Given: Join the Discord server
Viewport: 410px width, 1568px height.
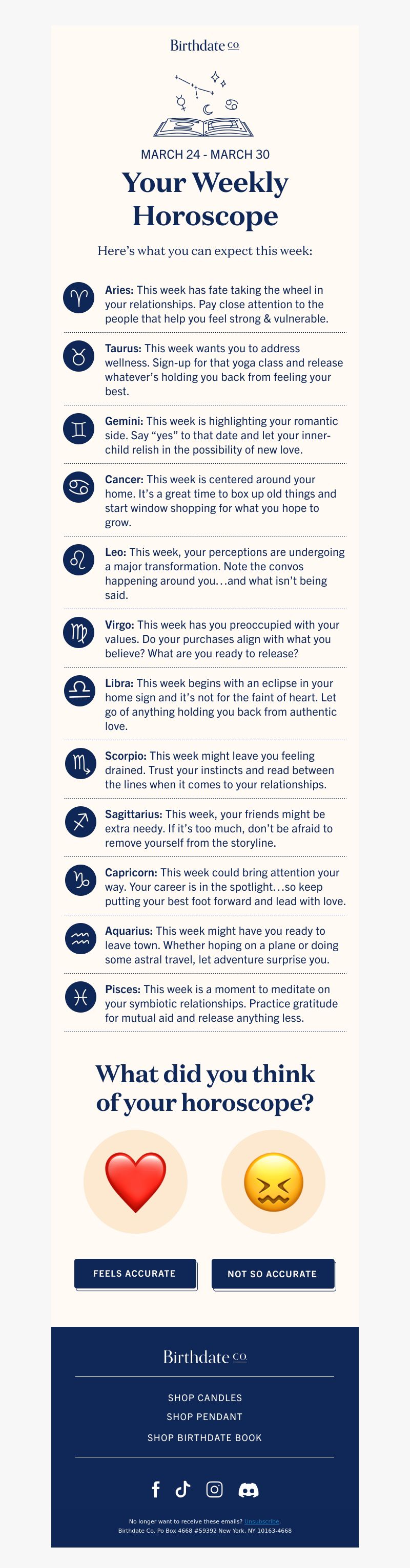Looking at the screenshot, I should click(248, 1490).
